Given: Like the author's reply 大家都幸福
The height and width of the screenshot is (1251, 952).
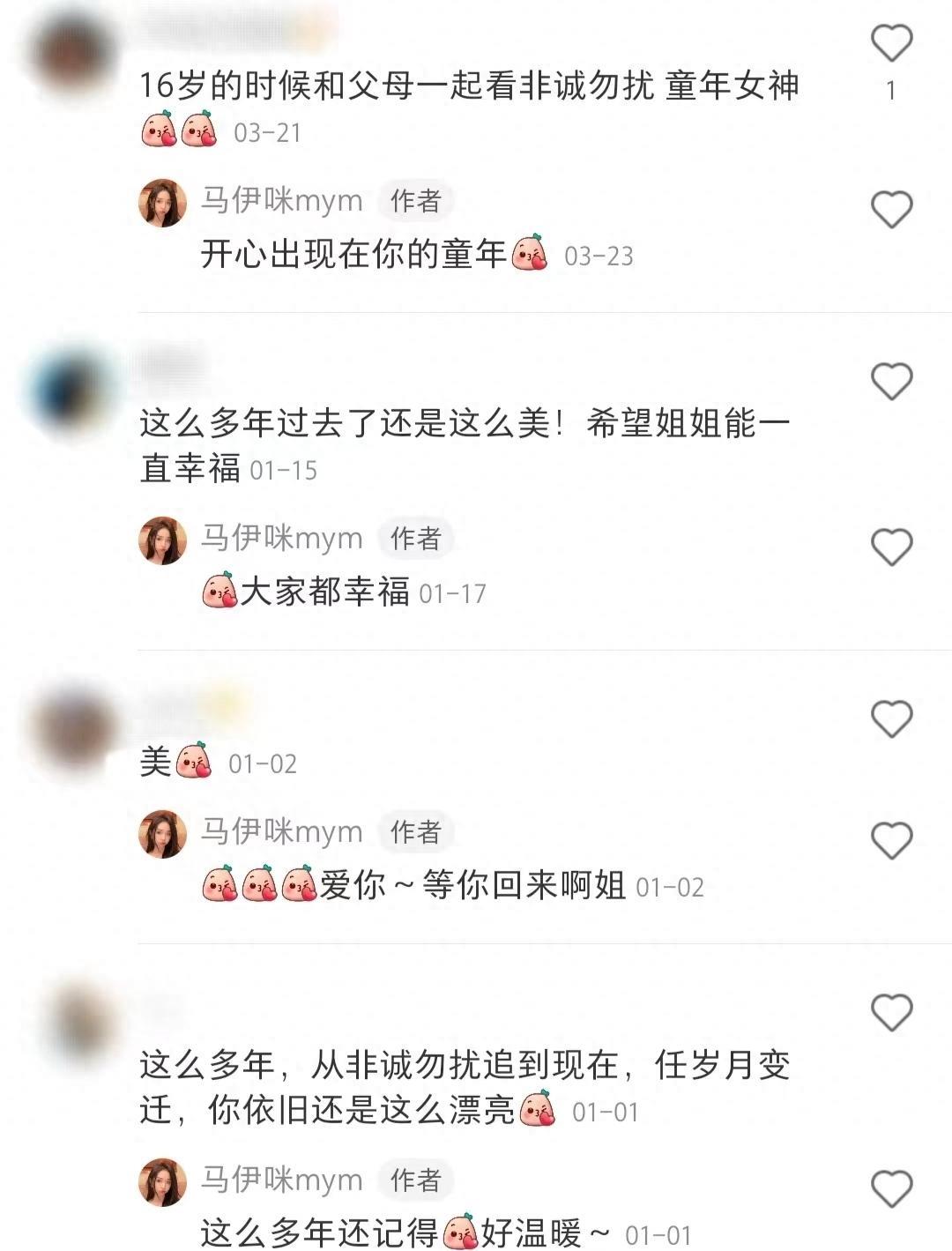Looking at the screenshot, I should pyautogui.click(x=890, y=547).
